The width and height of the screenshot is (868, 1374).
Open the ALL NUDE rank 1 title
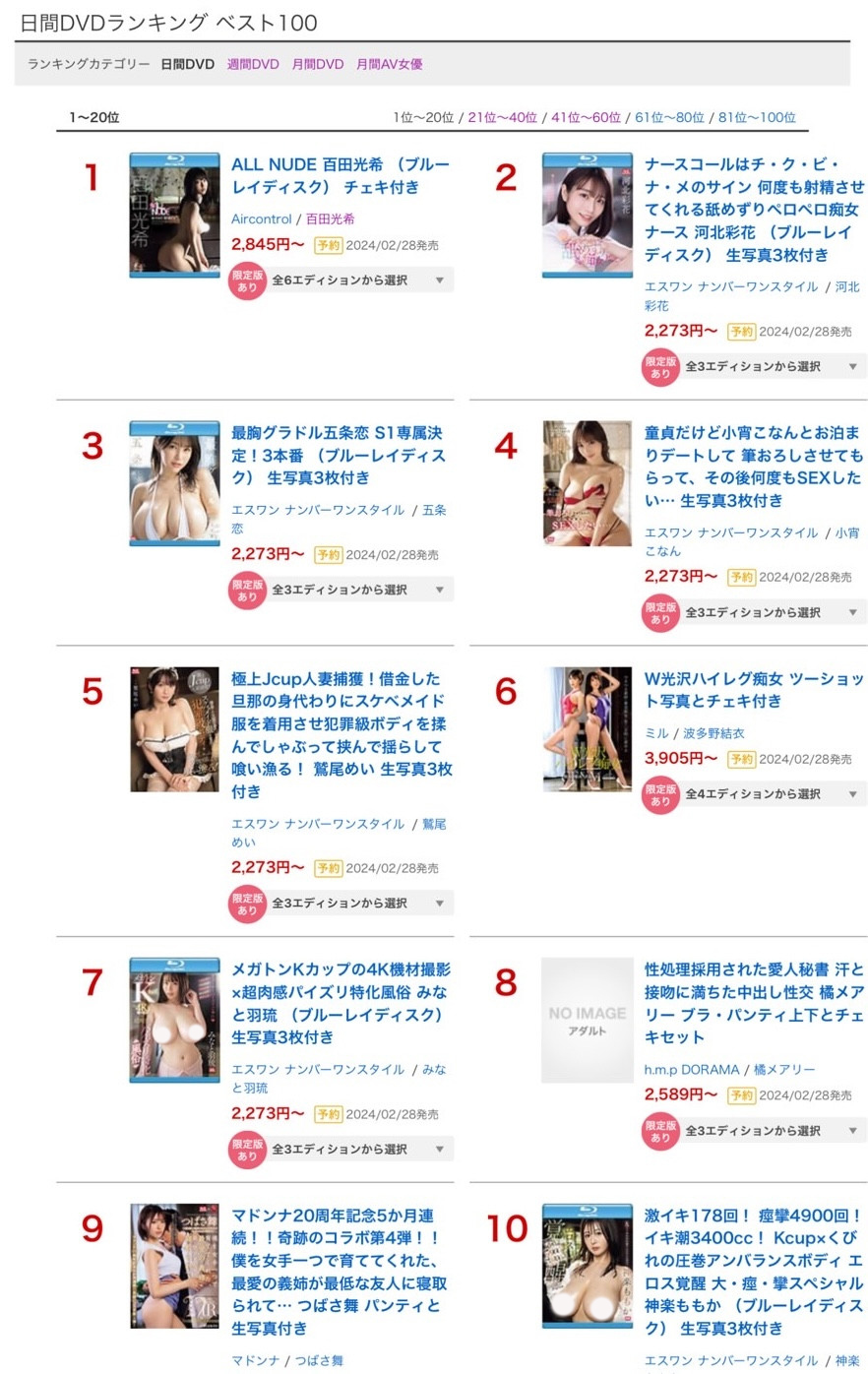340,175
